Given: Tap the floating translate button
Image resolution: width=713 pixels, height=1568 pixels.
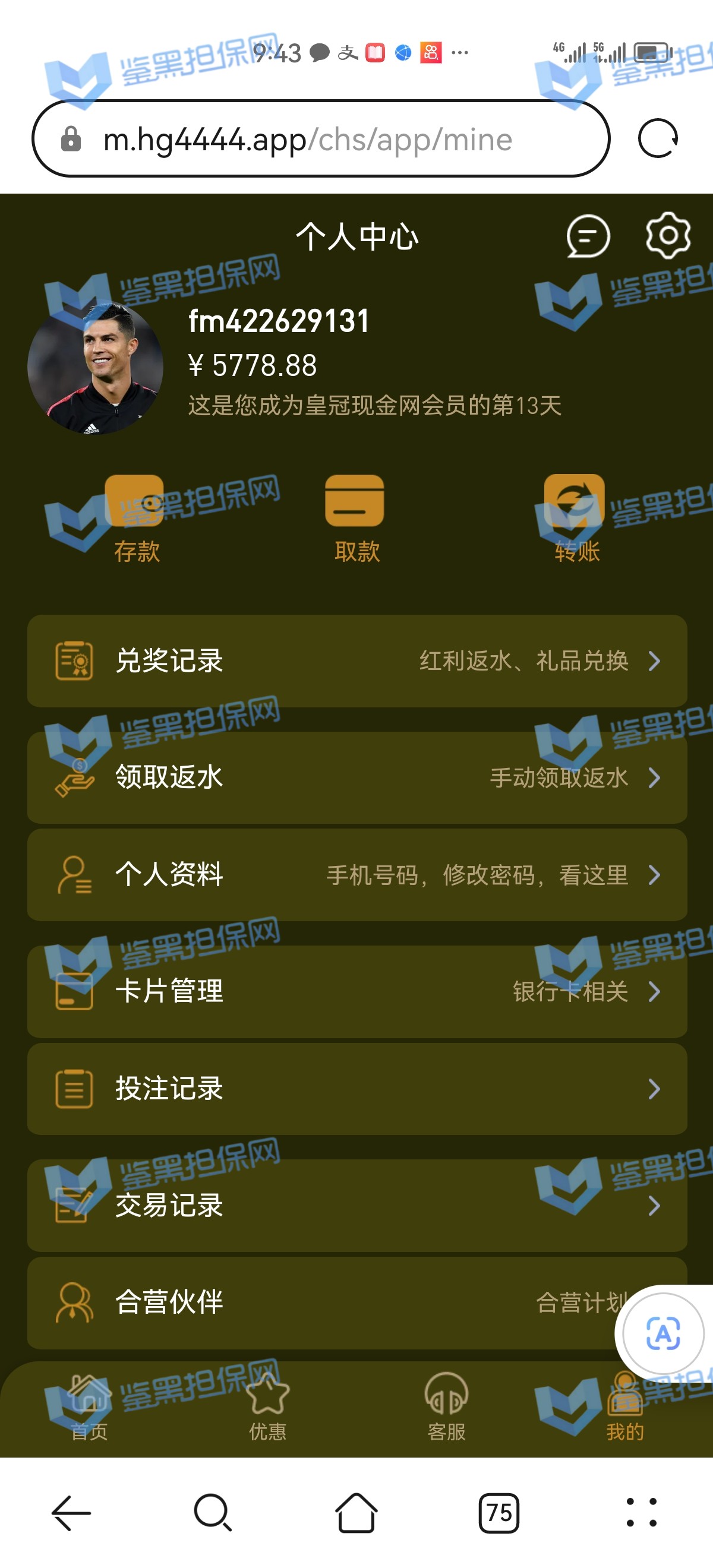Looking at the screenshot, I should click(662, 1333).
